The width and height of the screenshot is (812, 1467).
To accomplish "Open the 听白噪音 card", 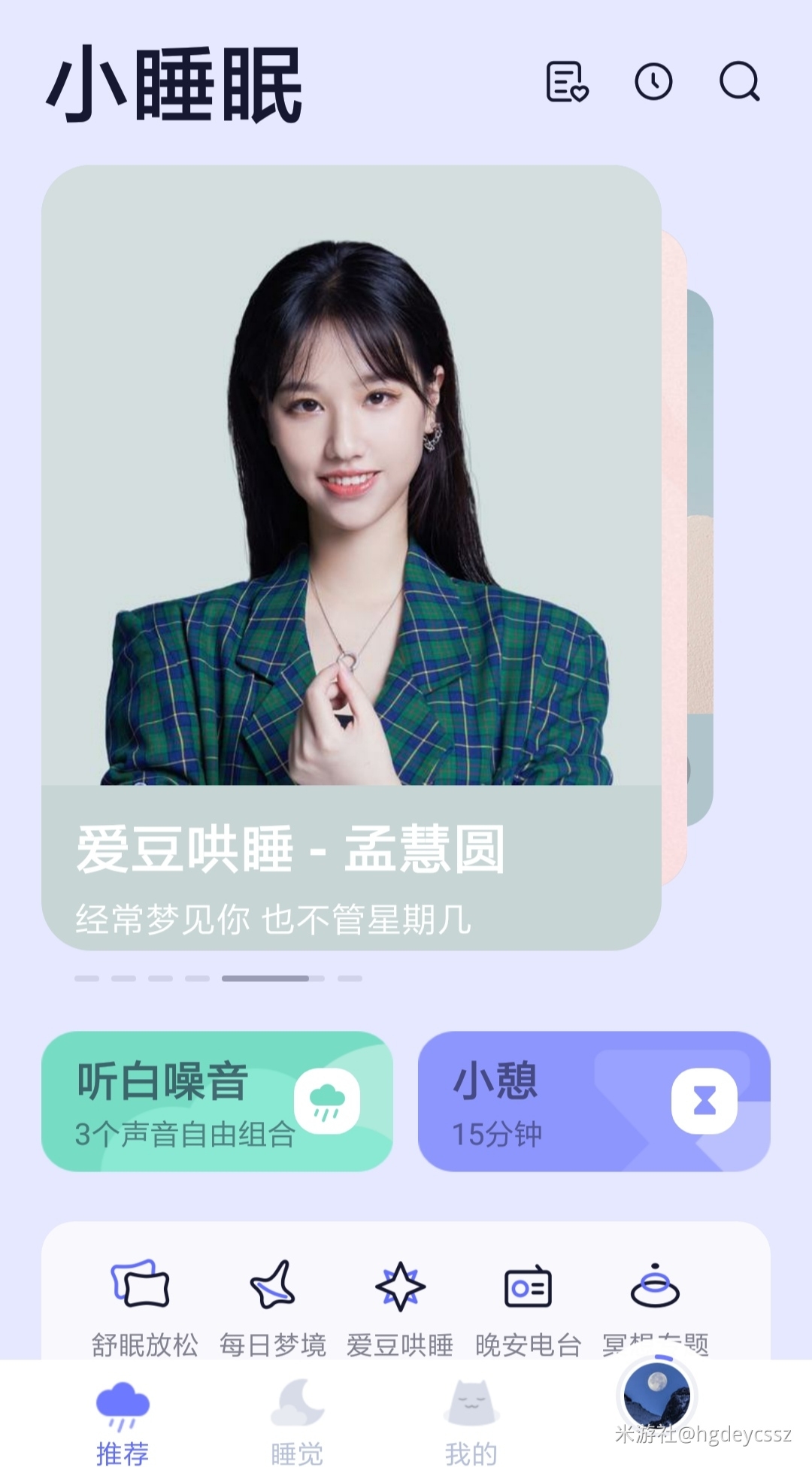I will pos(217,1101).
